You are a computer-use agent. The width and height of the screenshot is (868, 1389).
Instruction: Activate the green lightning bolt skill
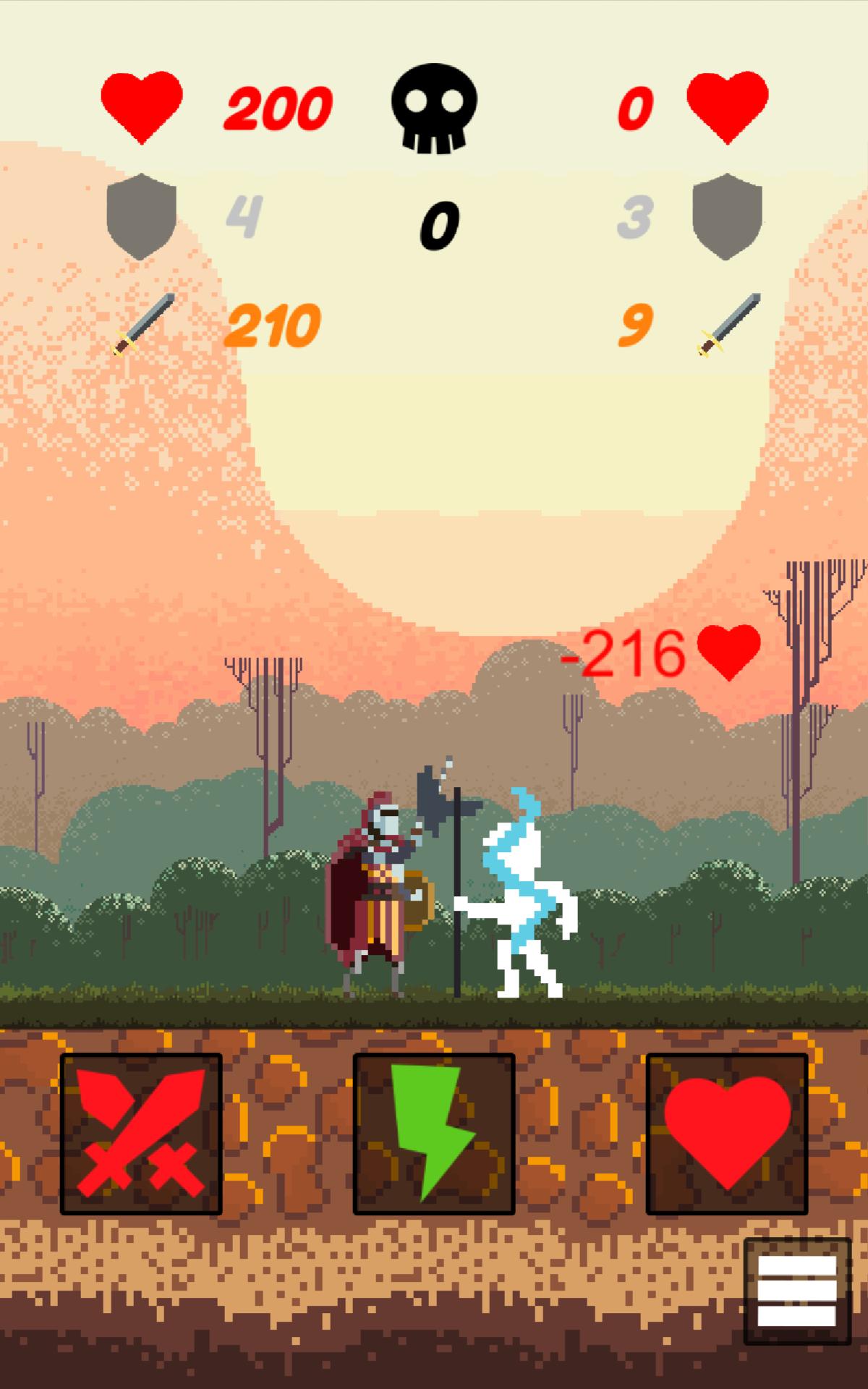point(434,1134)
